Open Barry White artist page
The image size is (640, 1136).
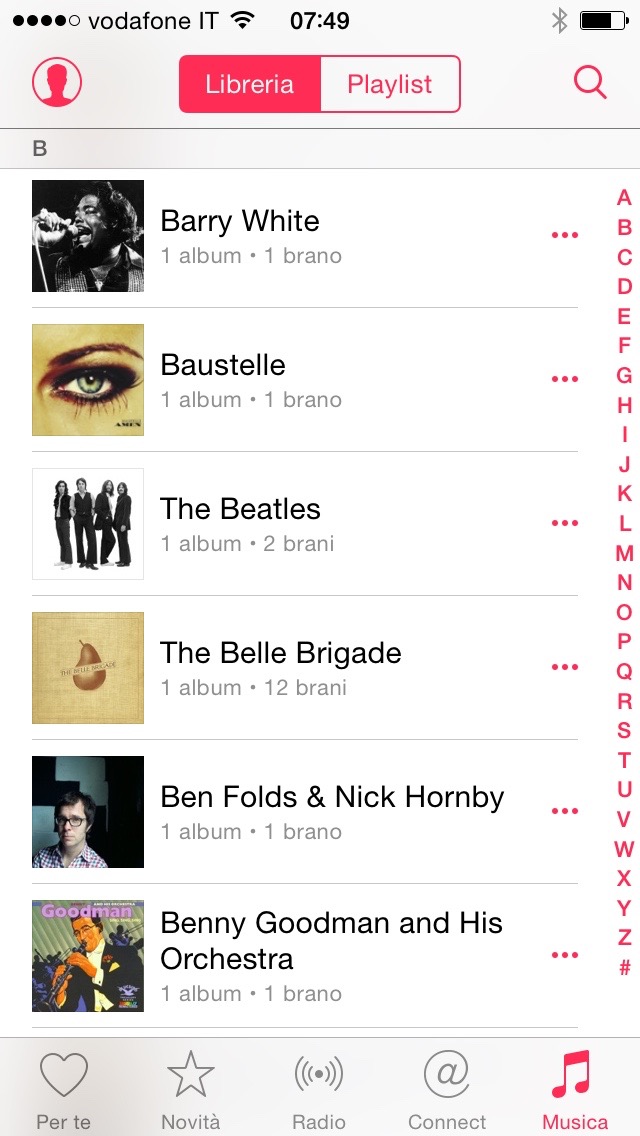pos(240,236)
